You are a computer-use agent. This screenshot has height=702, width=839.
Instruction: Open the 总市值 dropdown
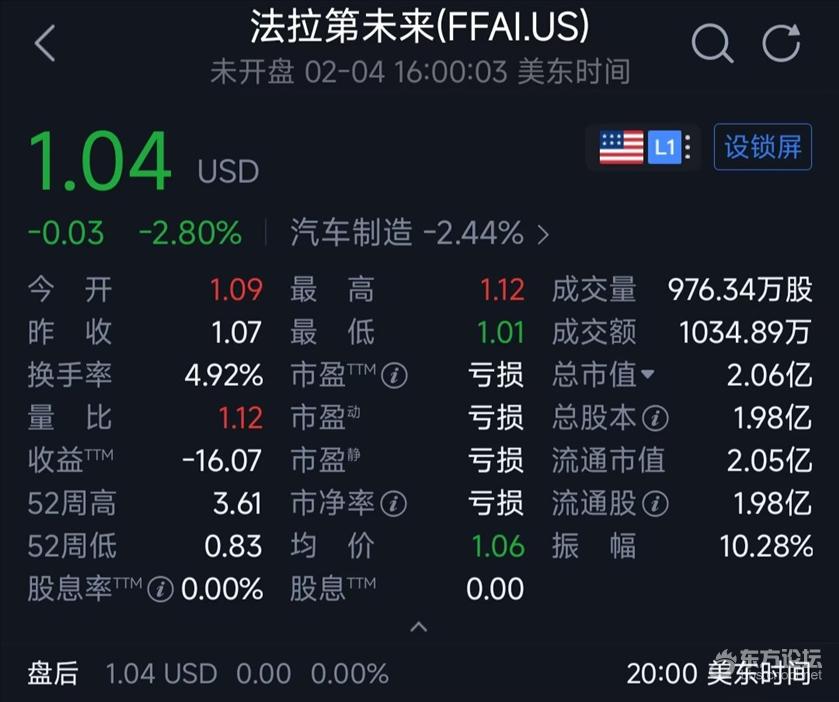[x=647, y=375]
